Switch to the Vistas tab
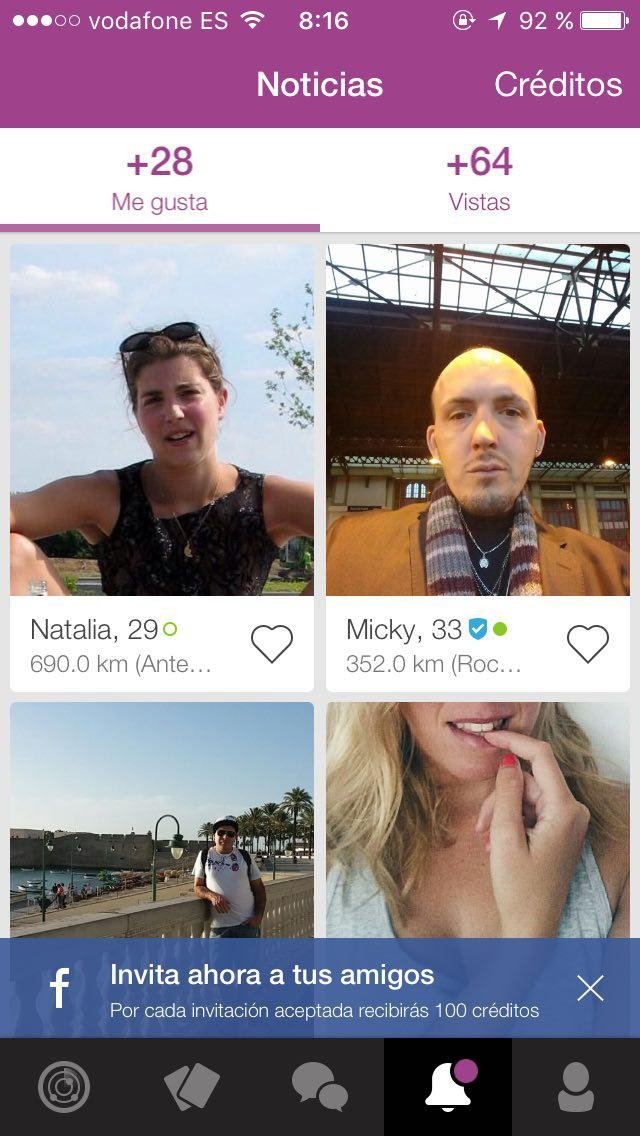 [480, 180]
